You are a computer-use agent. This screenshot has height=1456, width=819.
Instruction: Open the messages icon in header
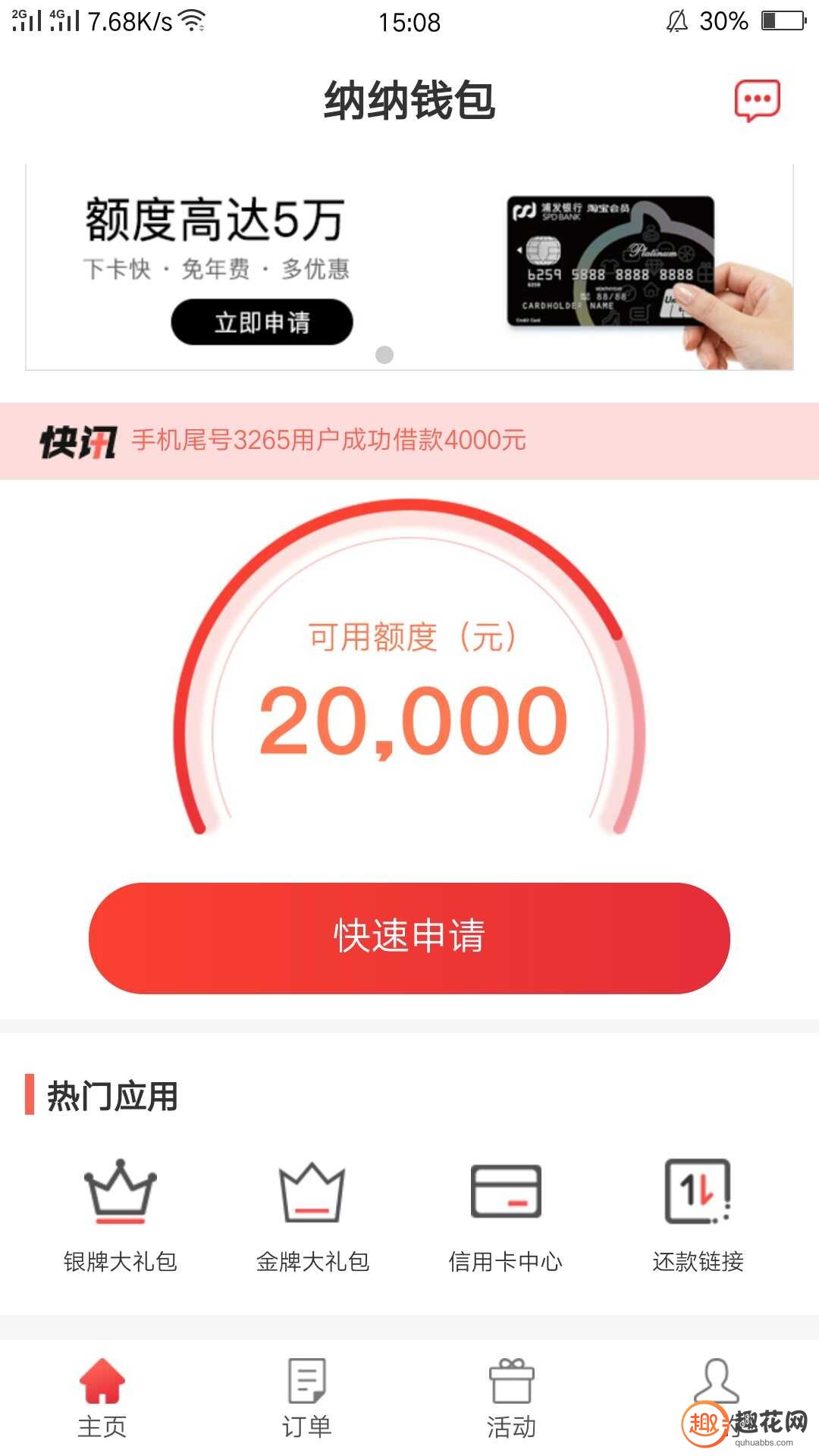pos(757,100)
